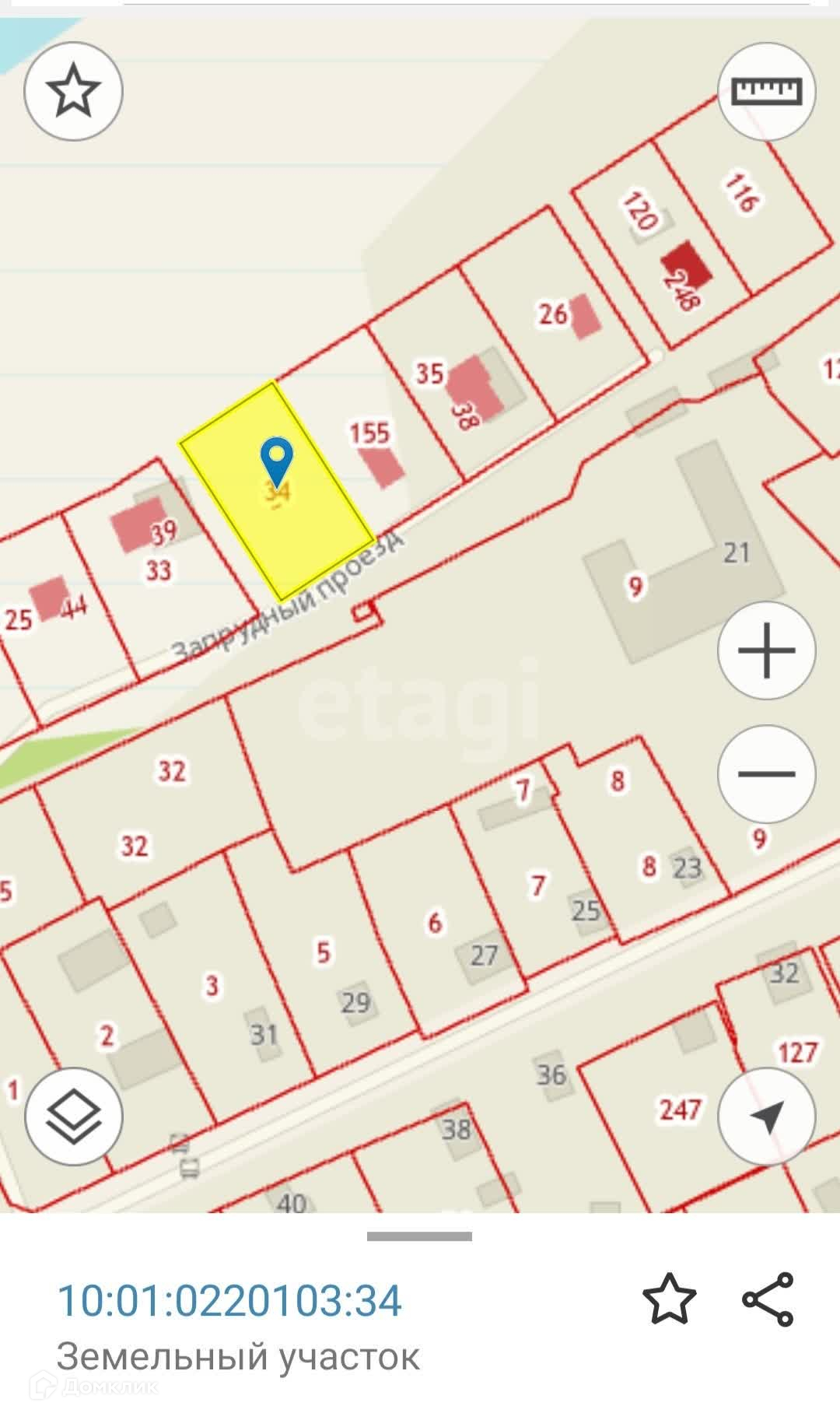Expand the parcel info panel handle

tap(420, 1236)
